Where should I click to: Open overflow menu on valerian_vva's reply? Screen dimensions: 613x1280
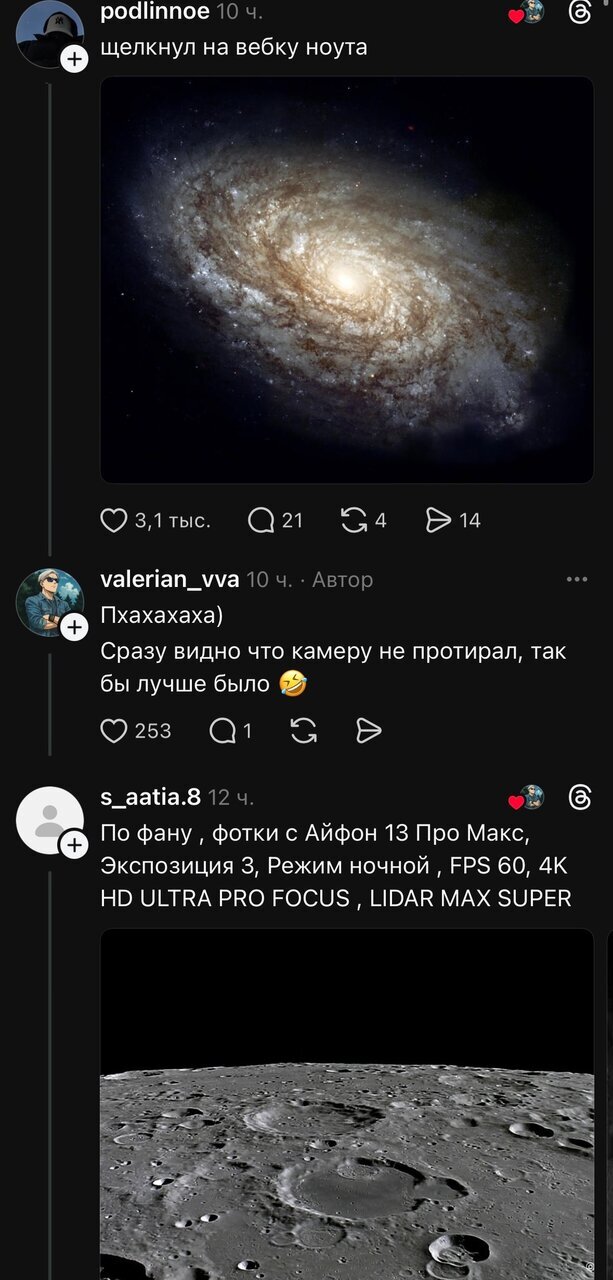pos(577,579)
